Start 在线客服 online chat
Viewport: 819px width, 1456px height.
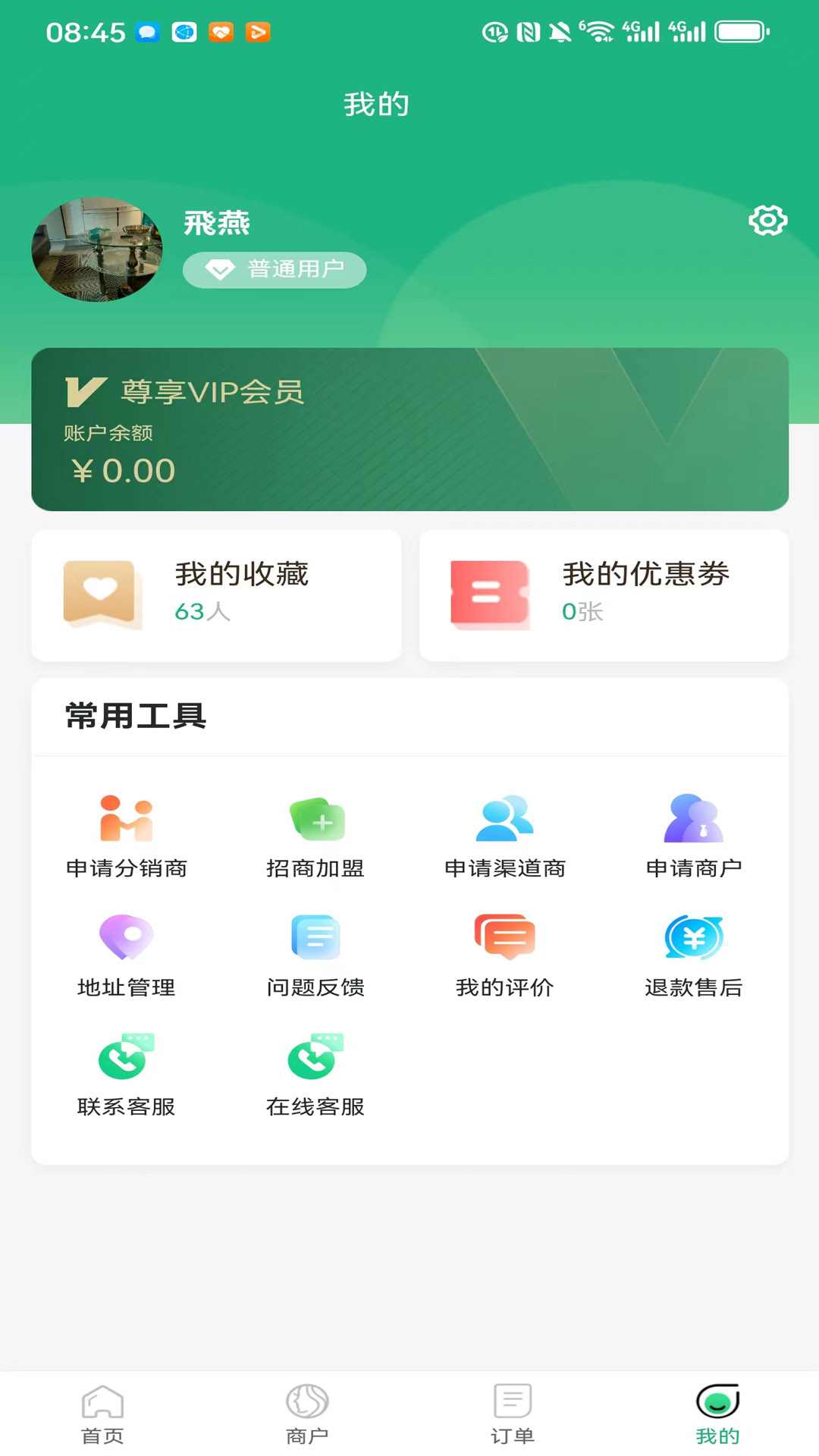tap(315, 1074)
